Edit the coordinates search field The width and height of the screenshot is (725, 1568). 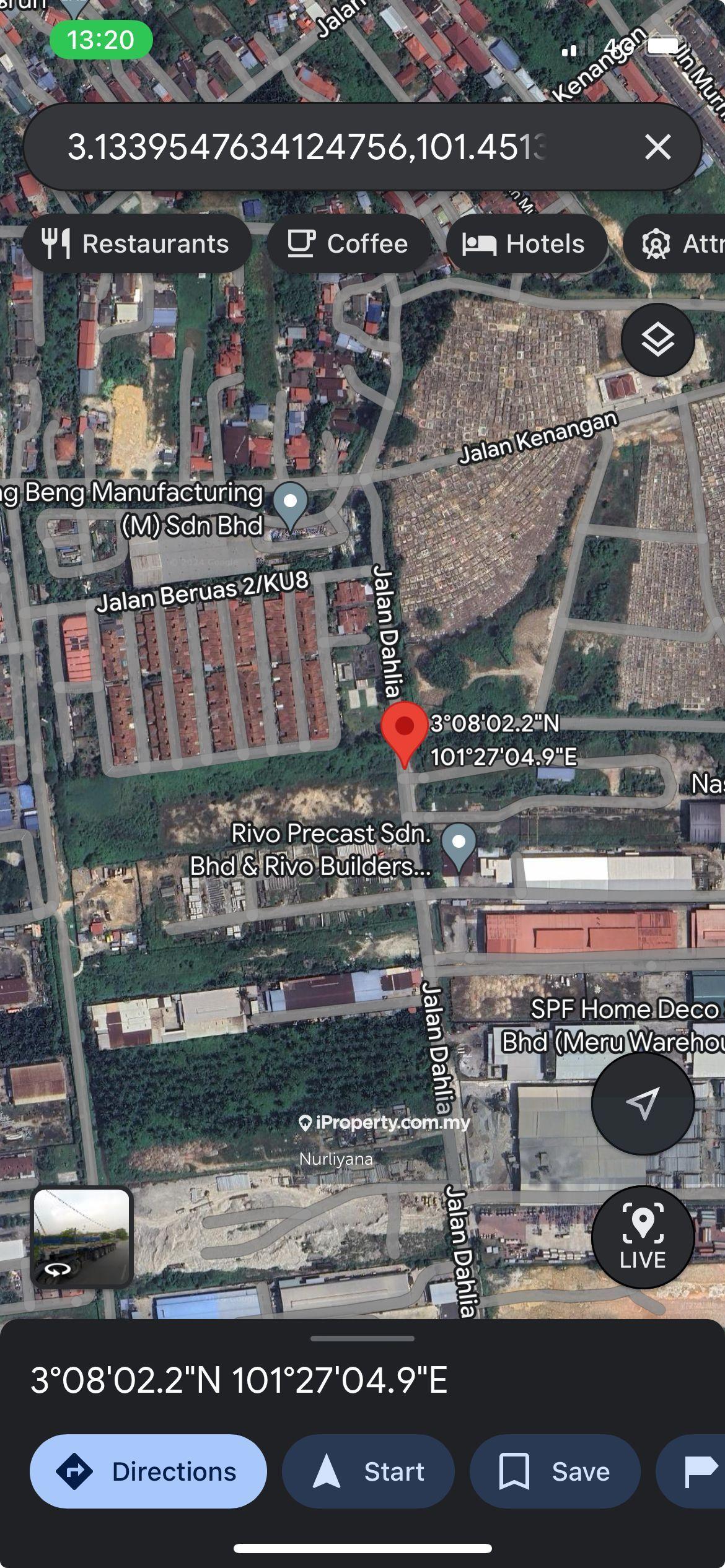coord(310,147)
